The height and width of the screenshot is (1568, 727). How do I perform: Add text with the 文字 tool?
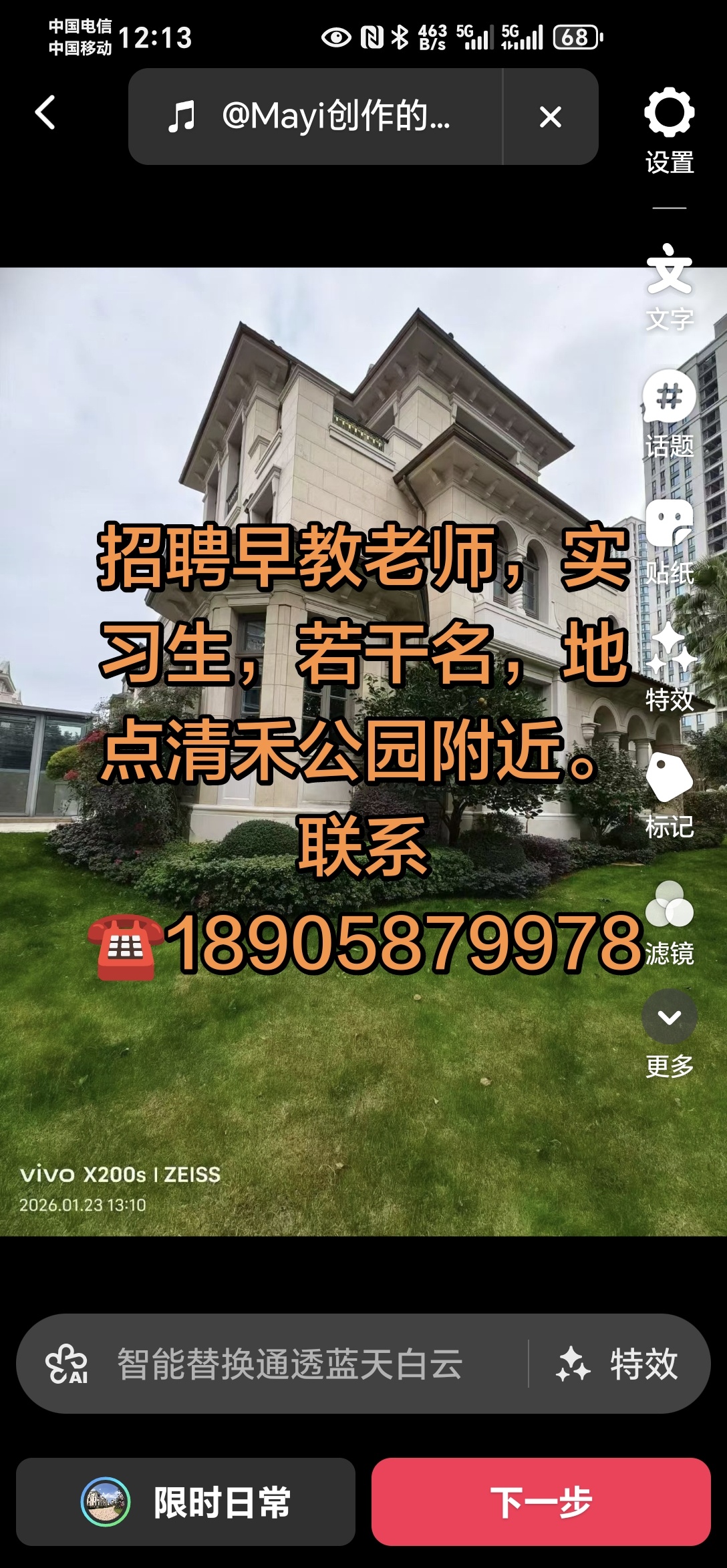tap(669, 286)
